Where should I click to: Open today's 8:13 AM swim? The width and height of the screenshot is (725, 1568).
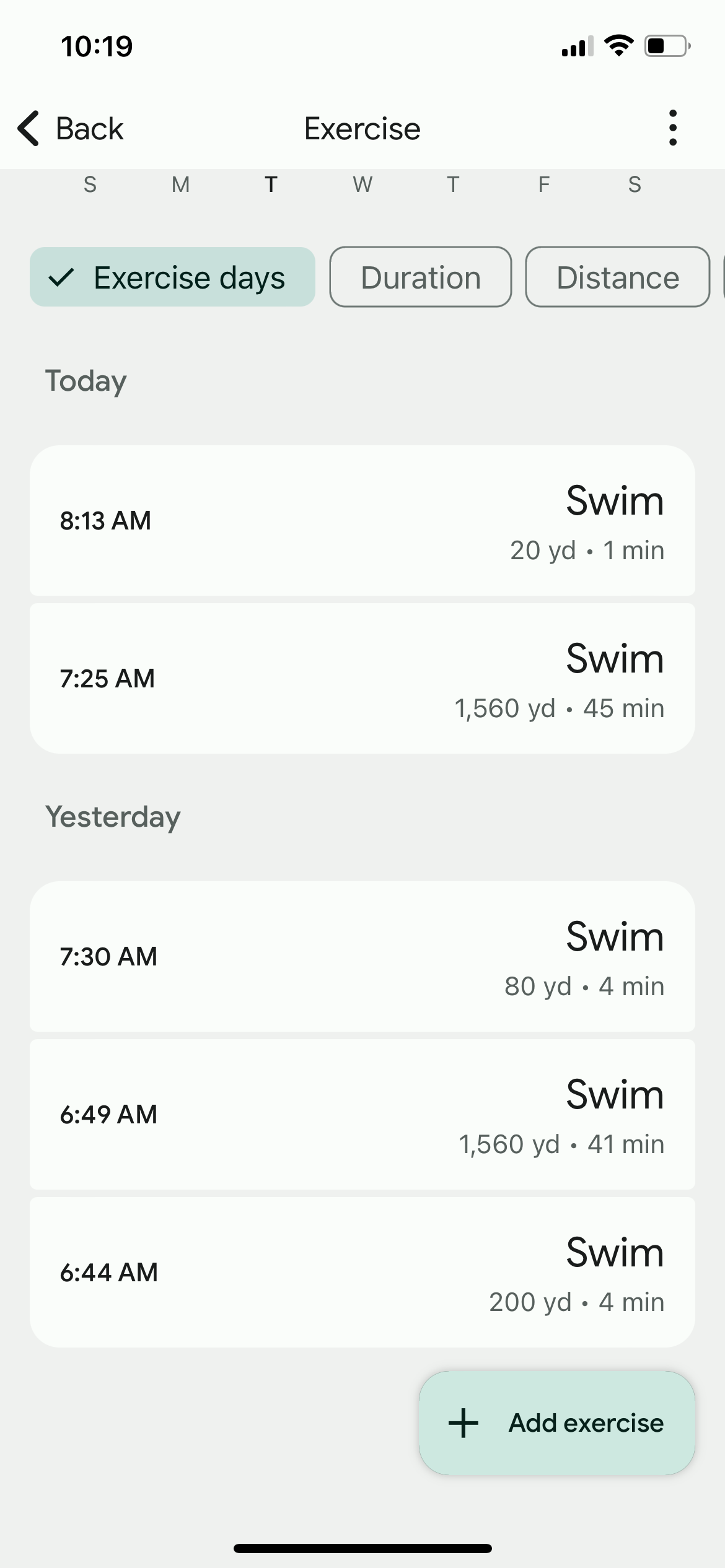tap(362, 521)
